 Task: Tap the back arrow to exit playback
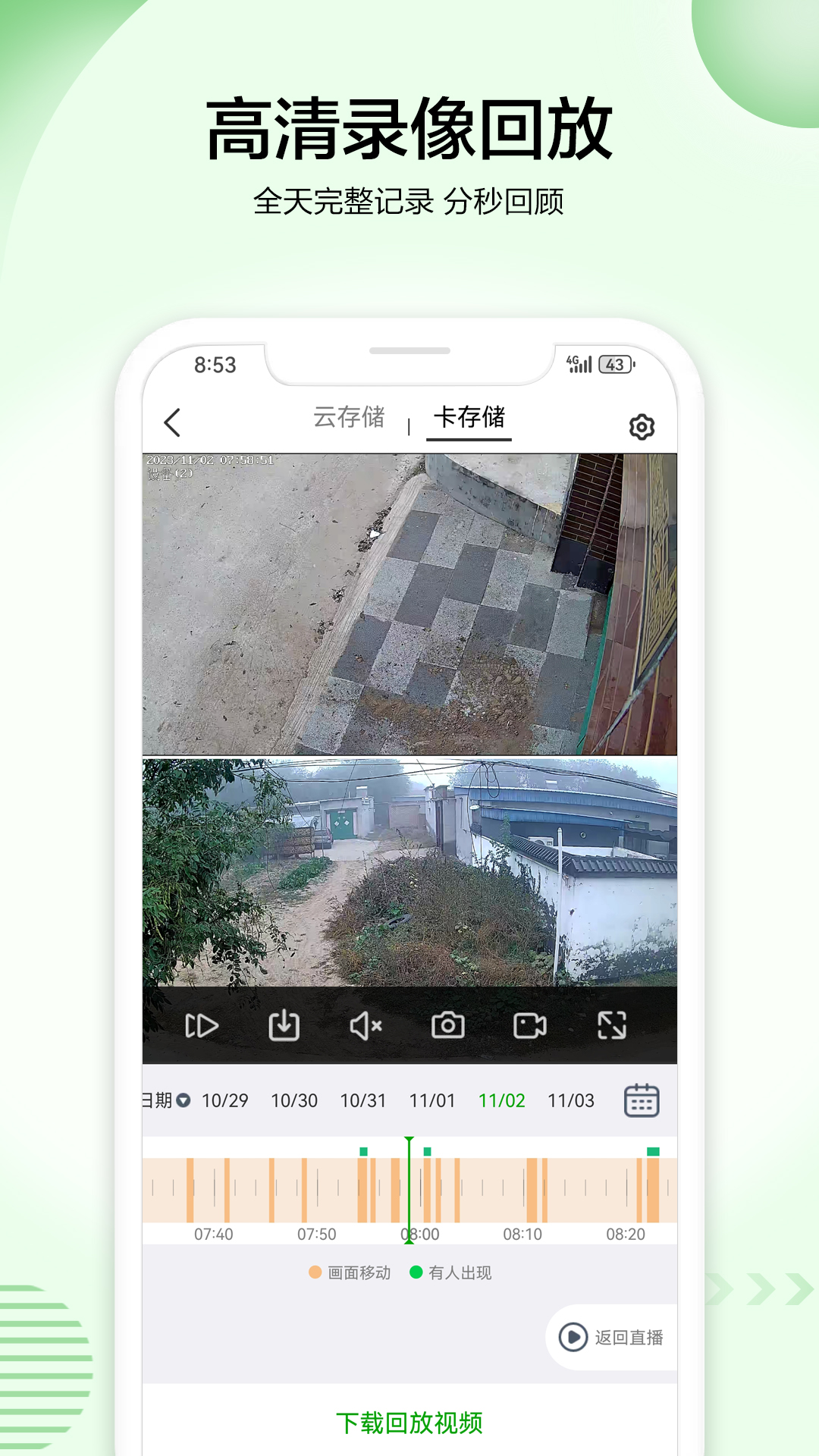[173, 422]
